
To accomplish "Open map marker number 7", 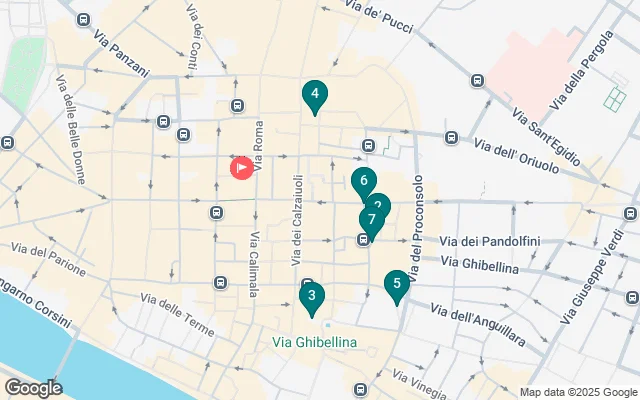I will point(371,220).
